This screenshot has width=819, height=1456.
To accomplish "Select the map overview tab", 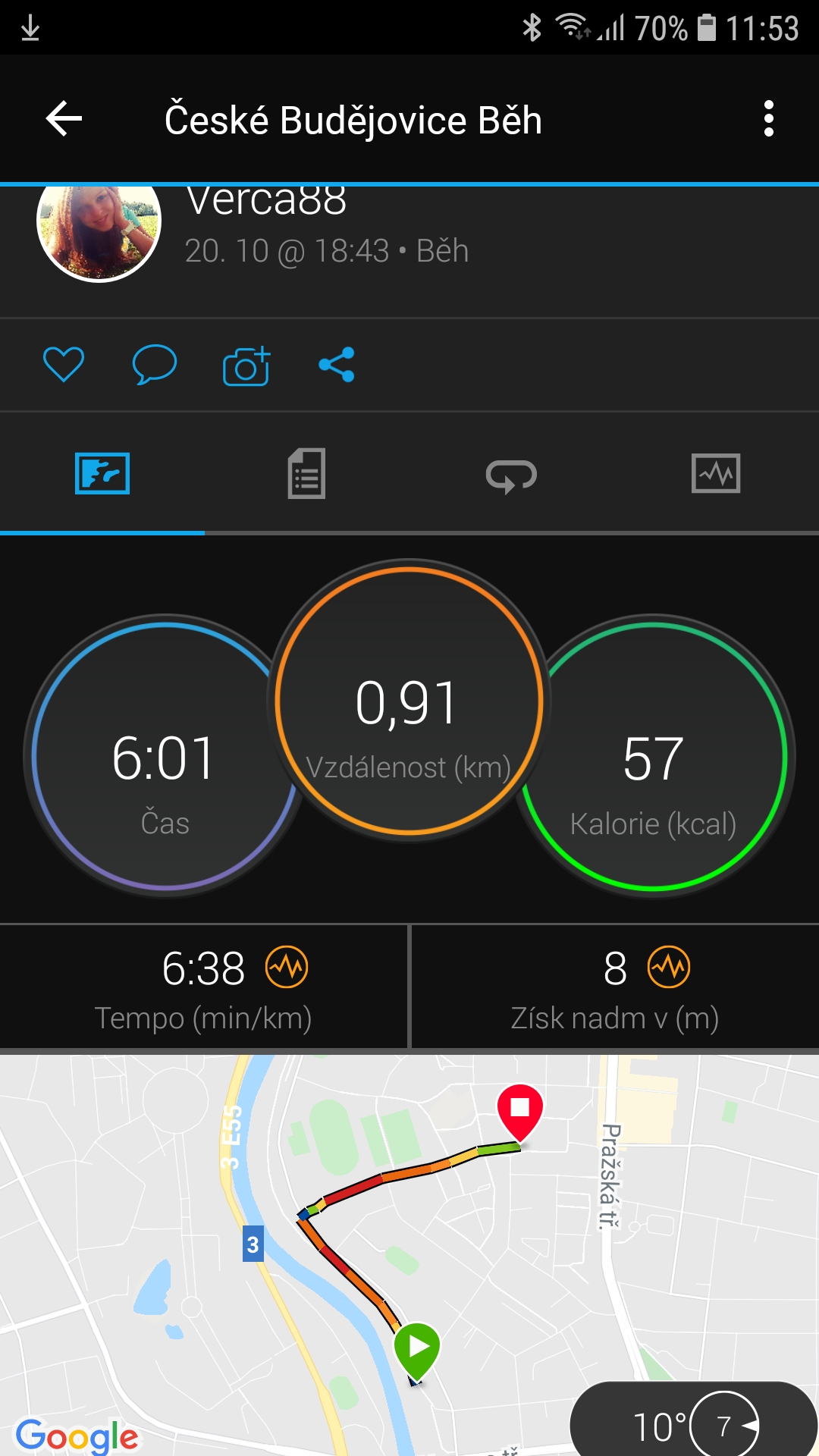I will pyautogui.click(x=102, y=474).
